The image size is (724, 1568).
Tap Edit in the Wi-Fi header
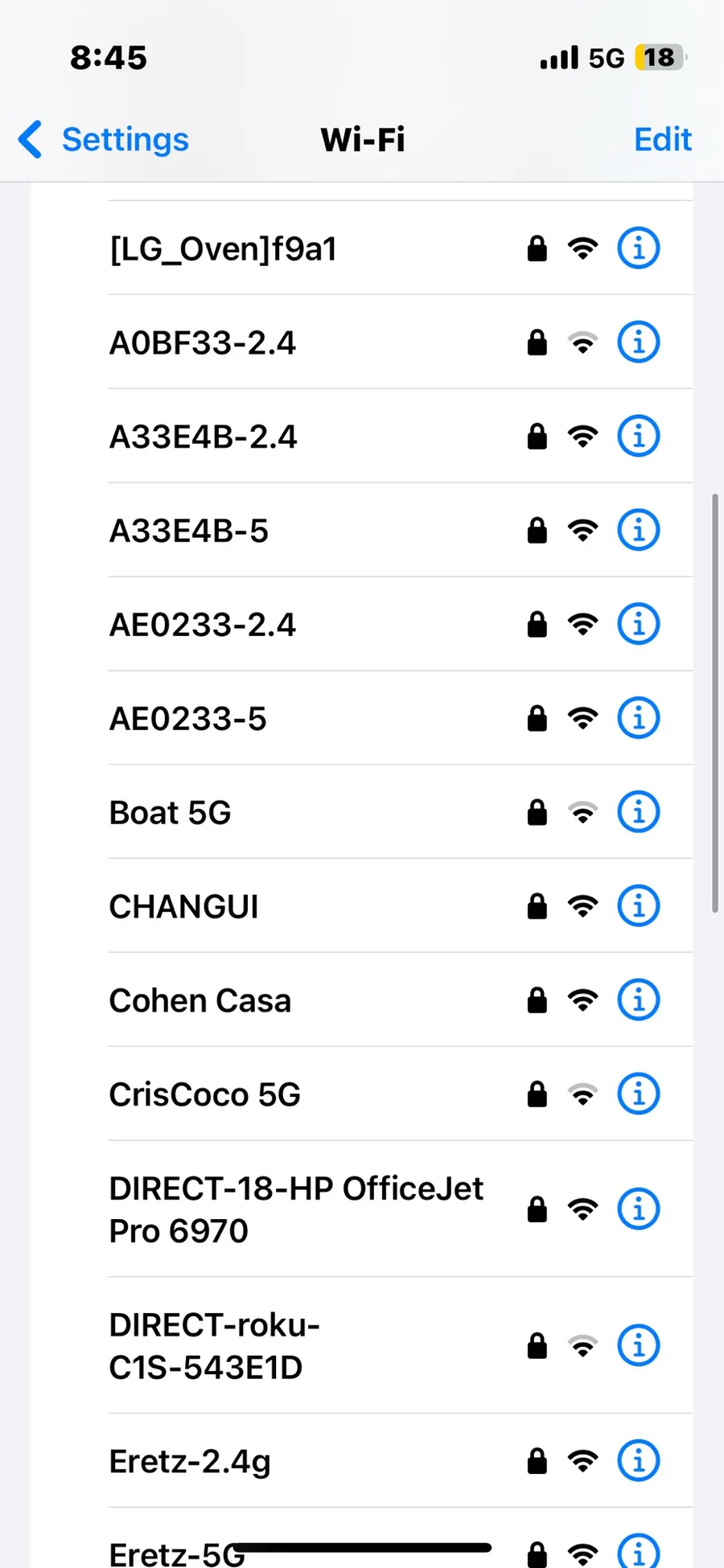pyautogui.click(x=662, y=140)
